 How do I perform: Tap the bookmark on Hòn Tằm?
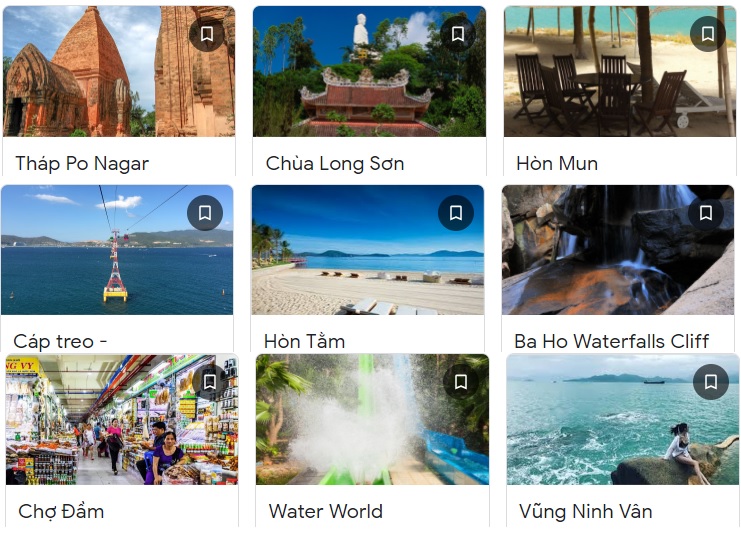[456, 213]
